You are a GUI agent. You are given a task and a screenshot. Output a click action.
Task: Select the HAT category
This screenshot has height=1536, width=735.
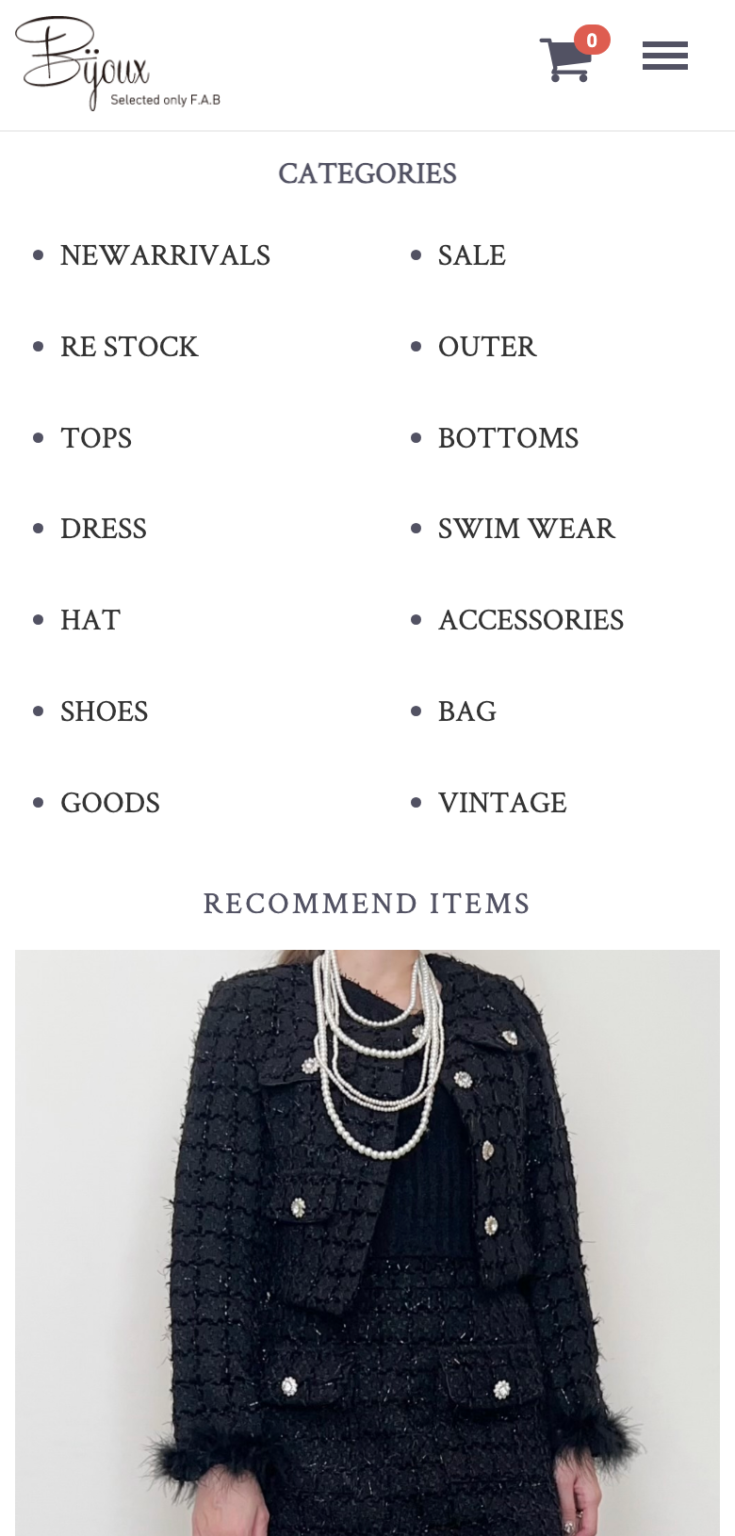coord(90,620)
